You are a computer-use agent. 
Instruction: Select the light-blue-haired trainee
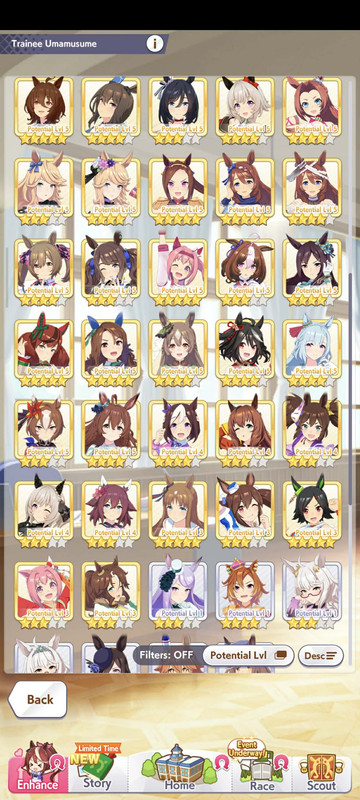(x=312, y=353)
